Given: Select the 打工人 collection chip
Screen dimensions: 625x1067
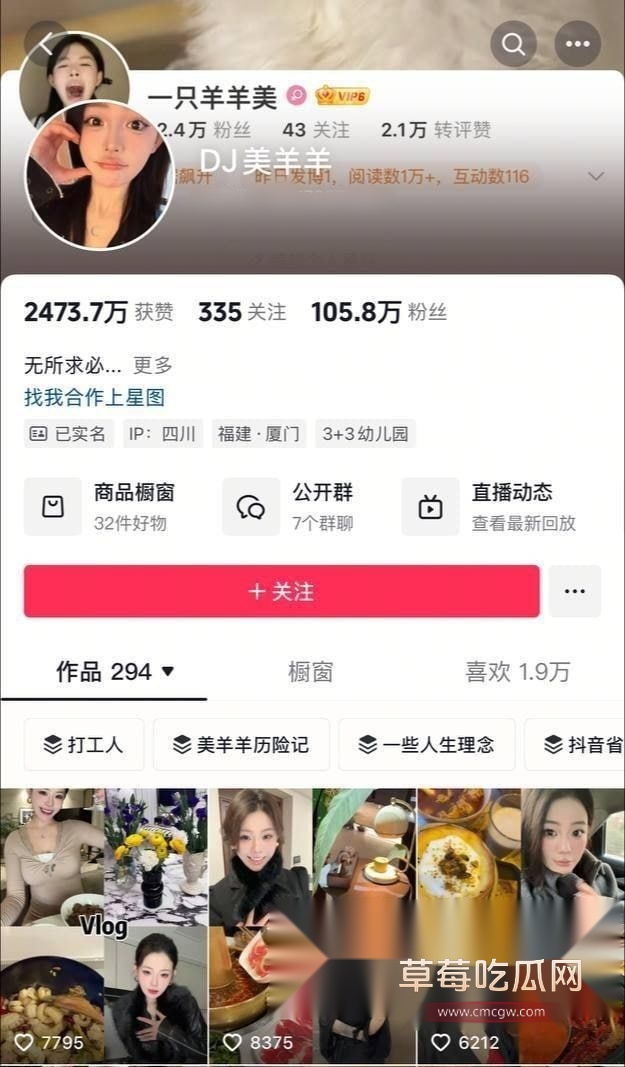Looking at the screenshot, I should point(84,744).
